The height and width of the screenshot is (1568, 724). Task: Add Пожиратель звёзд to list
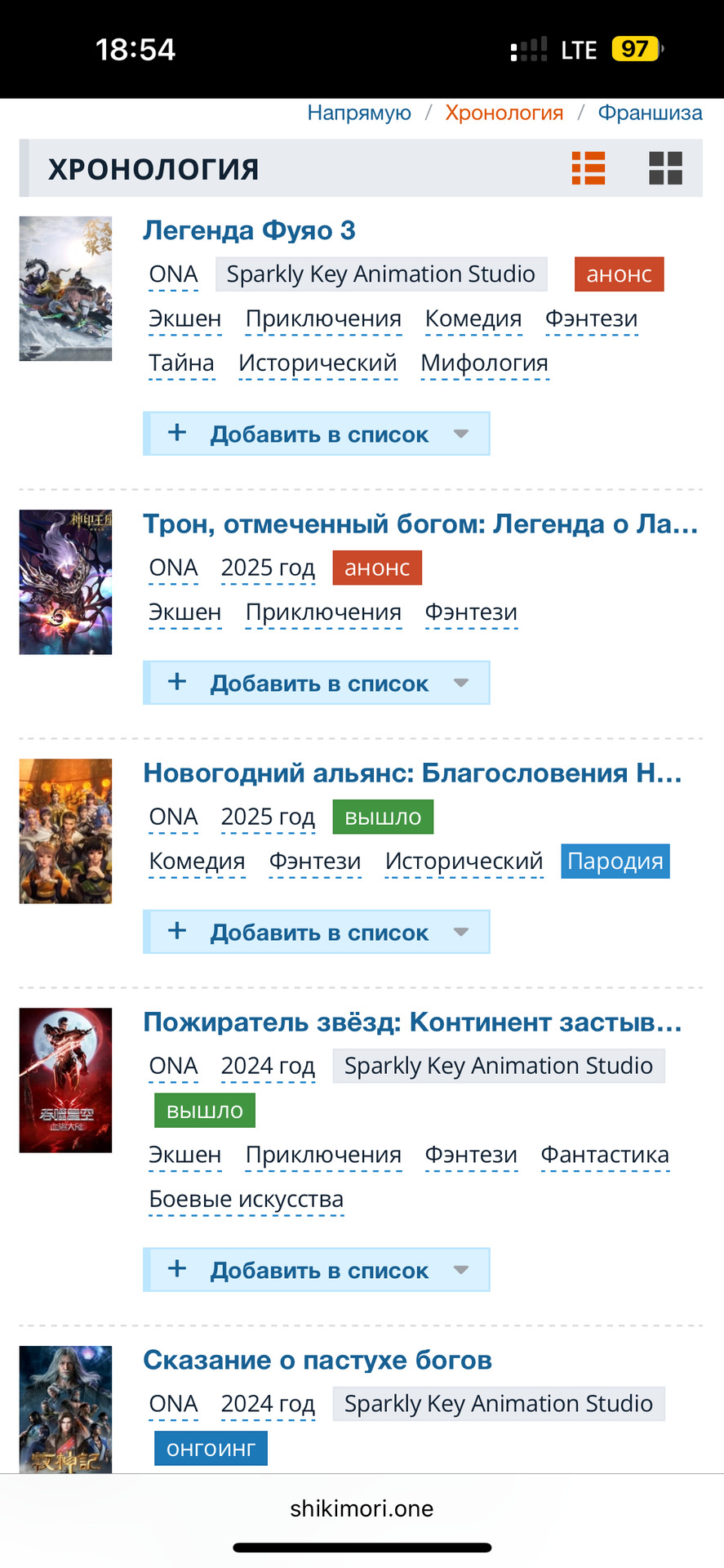(x=317, y=1270)
